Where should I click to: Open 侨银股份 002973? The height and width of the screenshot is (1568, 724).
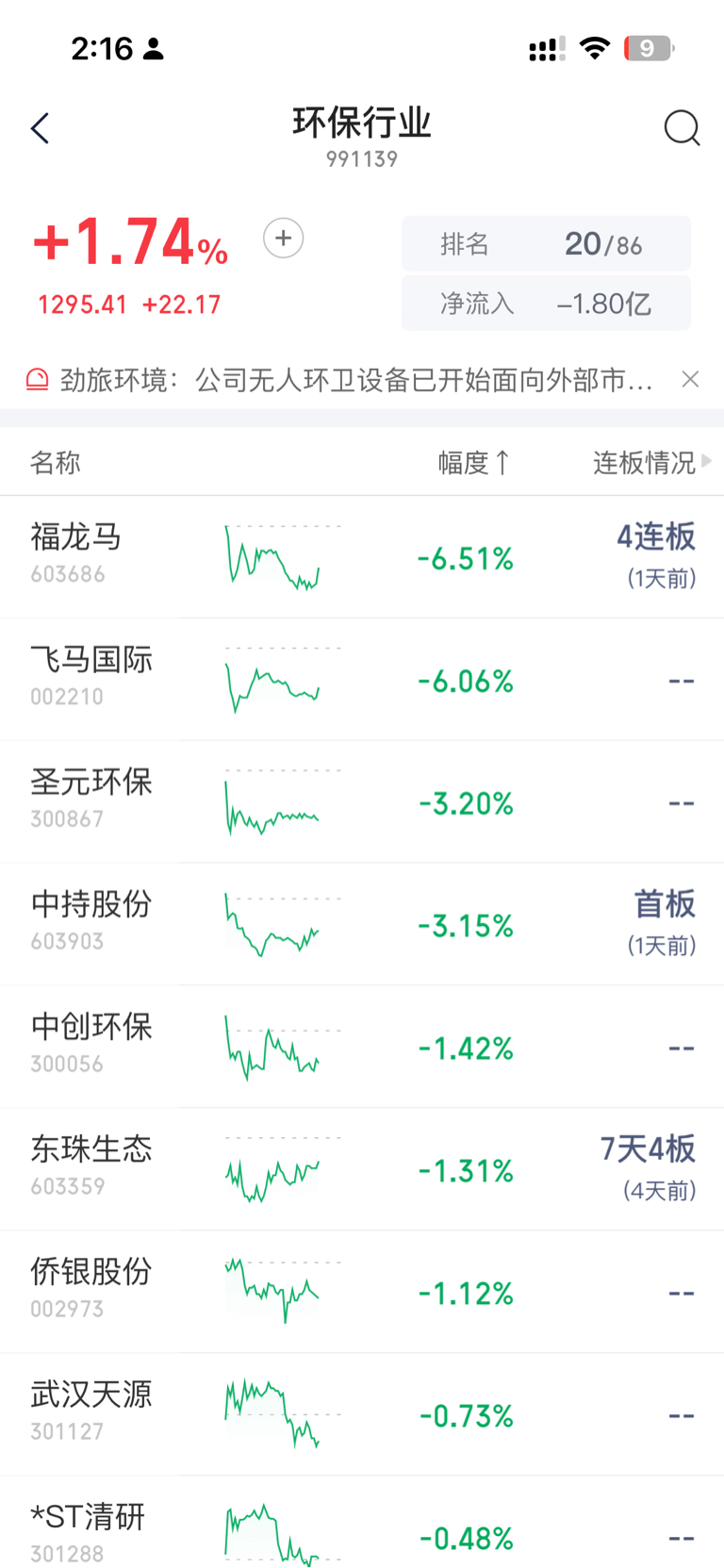(x=362, y=1293)
